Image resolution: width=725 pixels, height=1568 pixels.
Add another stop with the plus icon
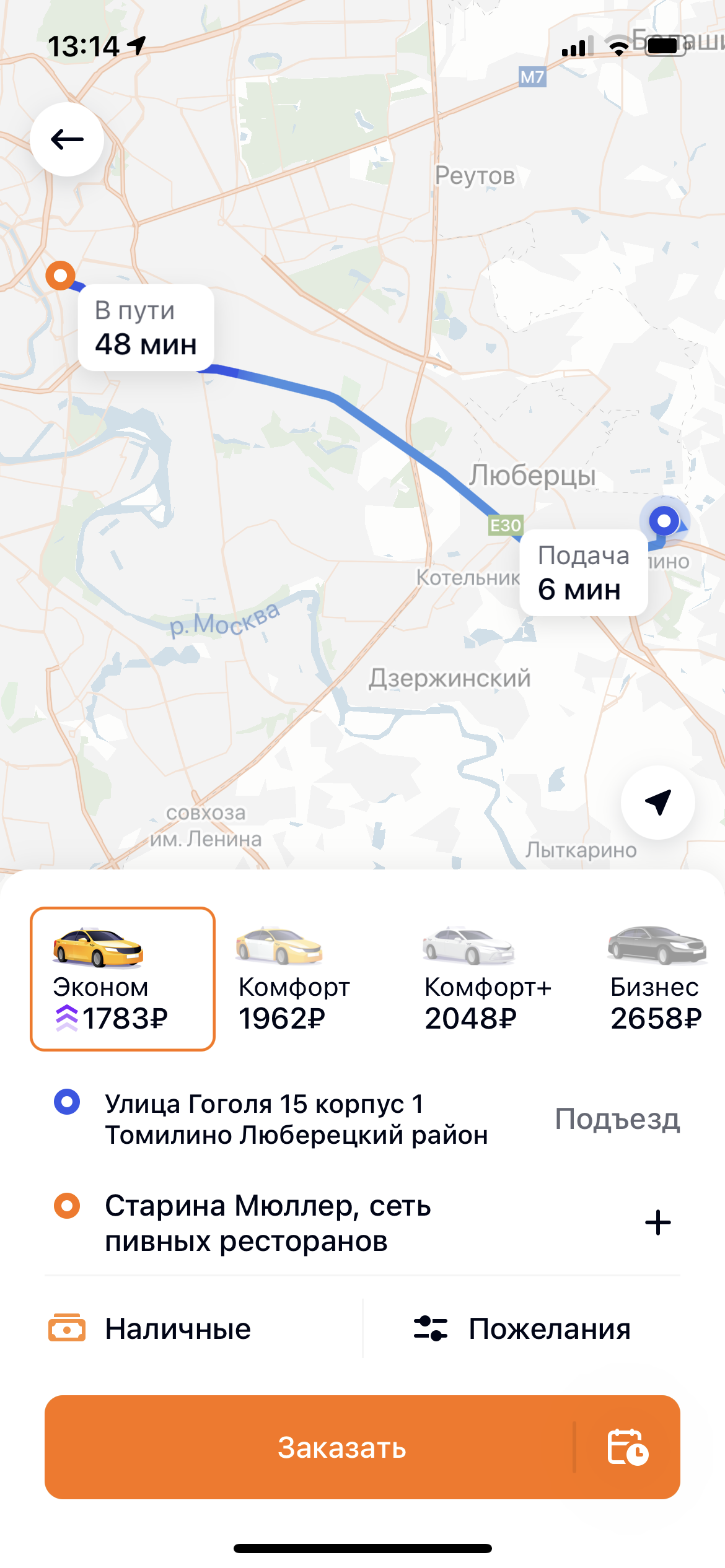point(657,1223)
